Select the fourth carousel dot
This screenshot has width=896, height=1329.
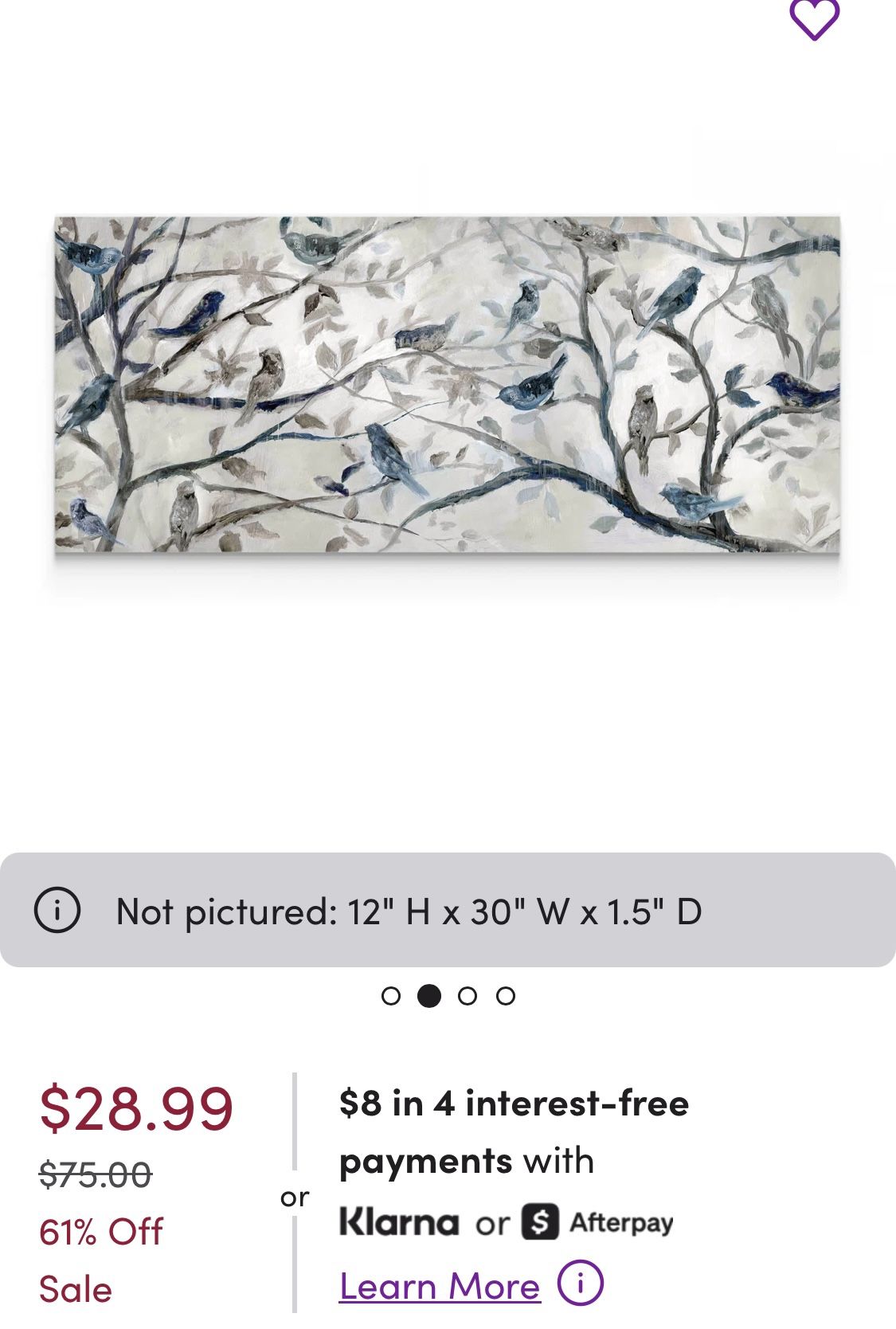506,995
